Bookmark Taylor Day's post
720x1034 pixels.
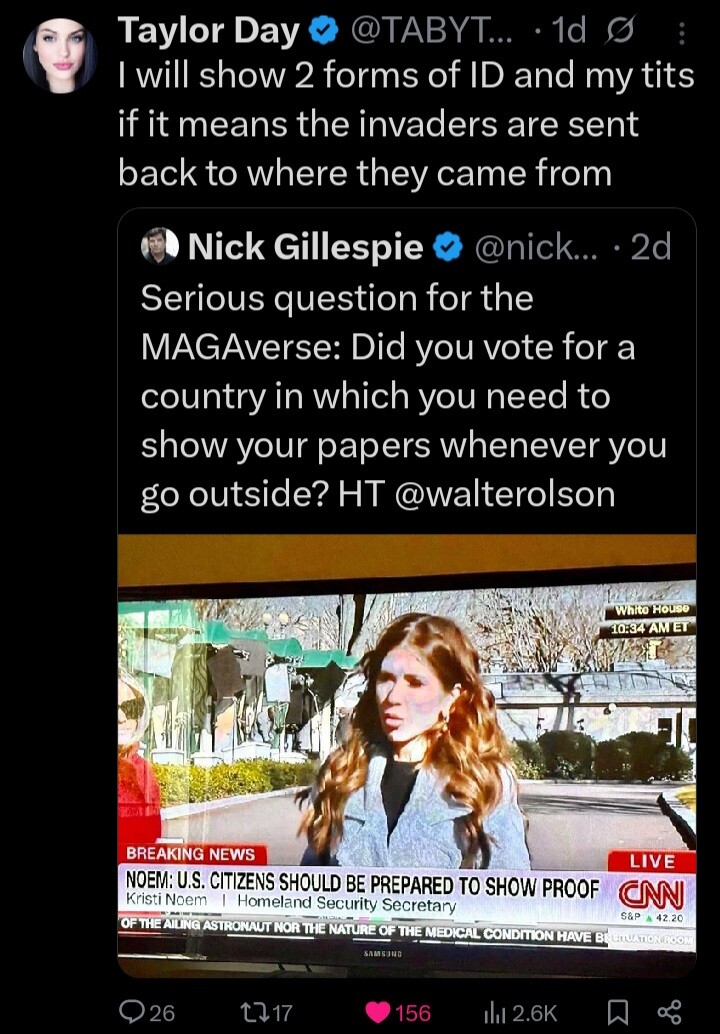[x=620, y=1012]
